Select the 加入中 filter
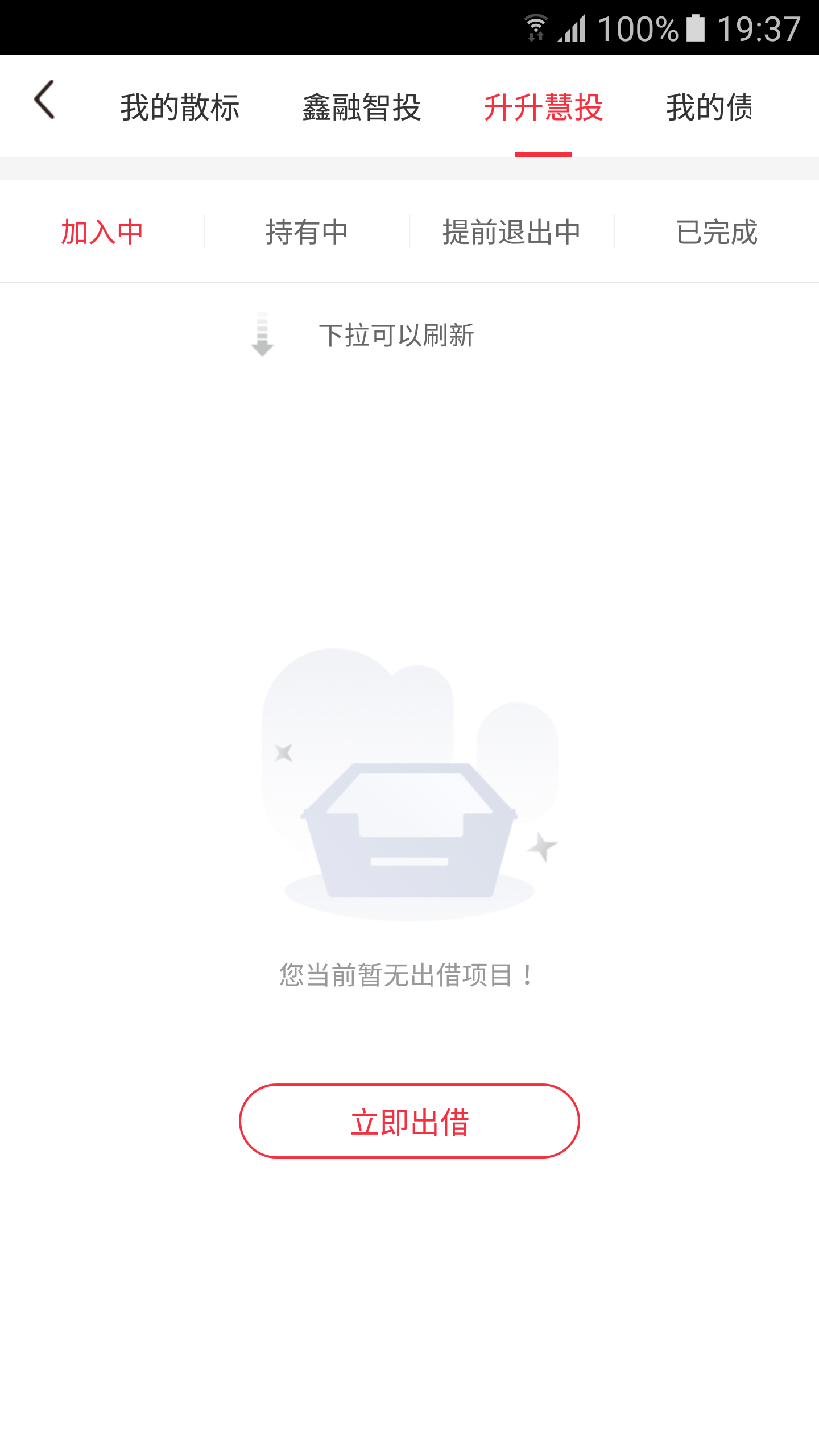The height and width of the screenshot is (1456, 819). [102, 231]
